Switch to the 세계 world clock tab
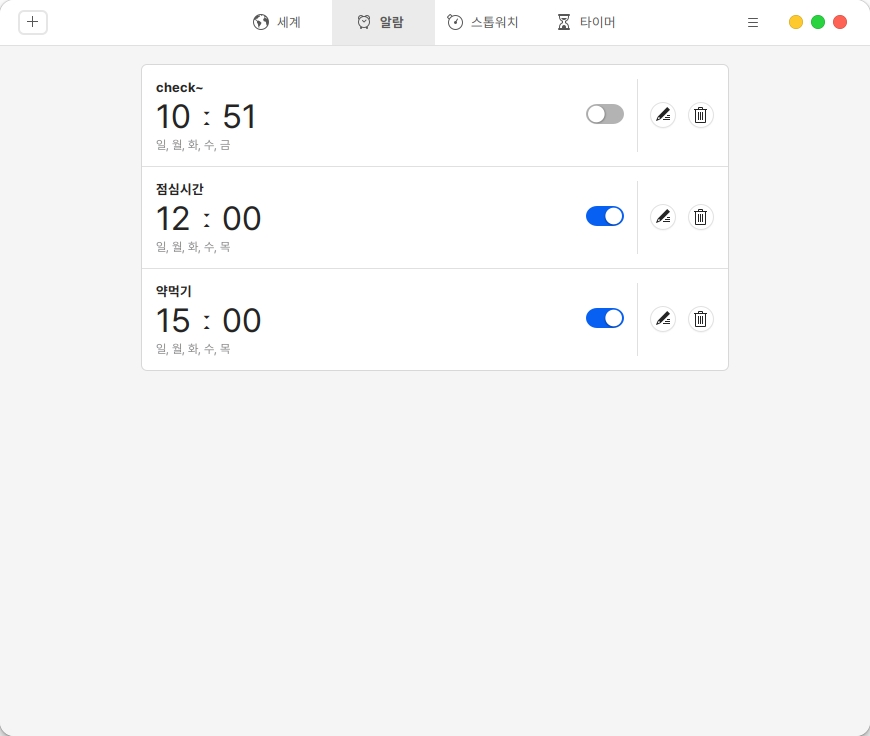870x736 pixels. 277,22
